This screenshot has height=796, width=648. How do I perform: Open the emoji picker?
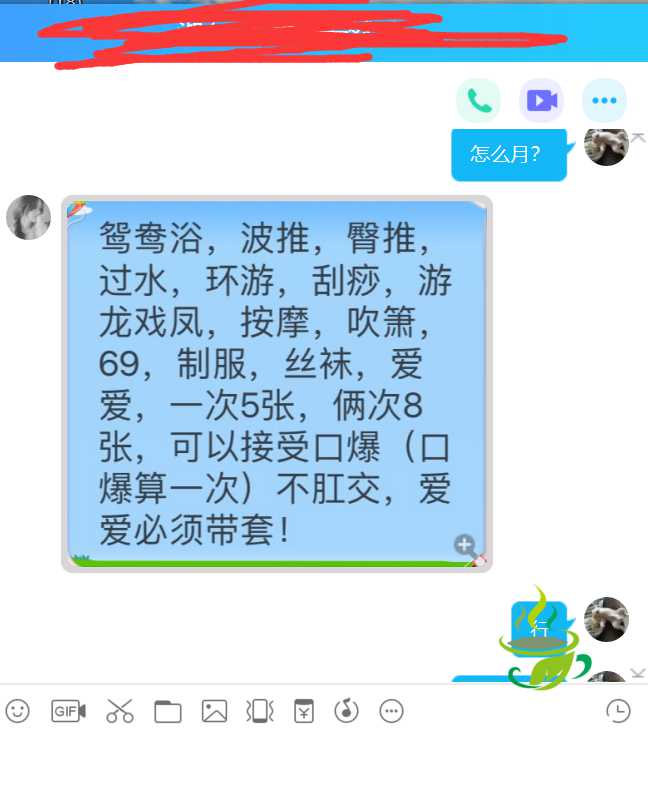(x=18, y=711)
